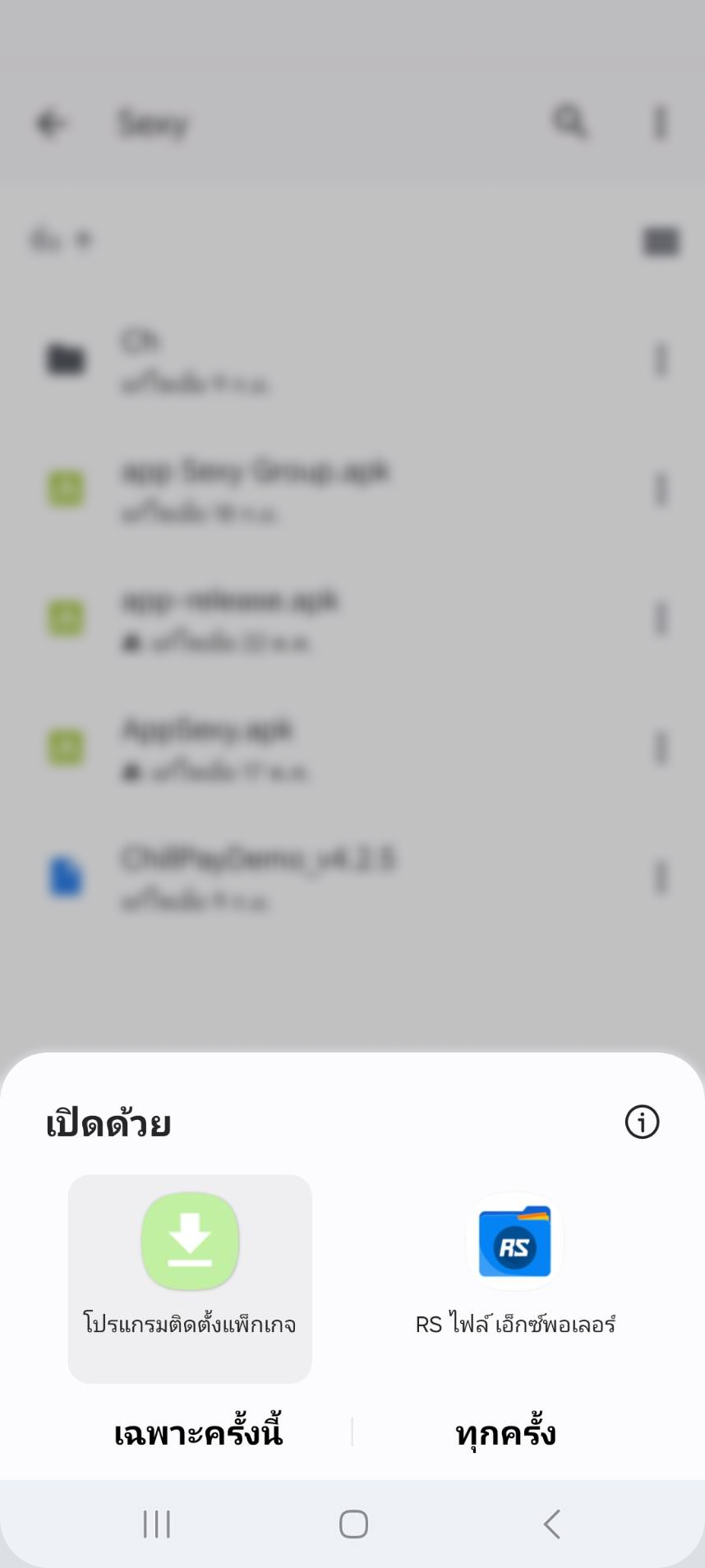
Task: Tap เฉพาะครั้งนี้ (just once) button
Action: [x=198, y=1433]
